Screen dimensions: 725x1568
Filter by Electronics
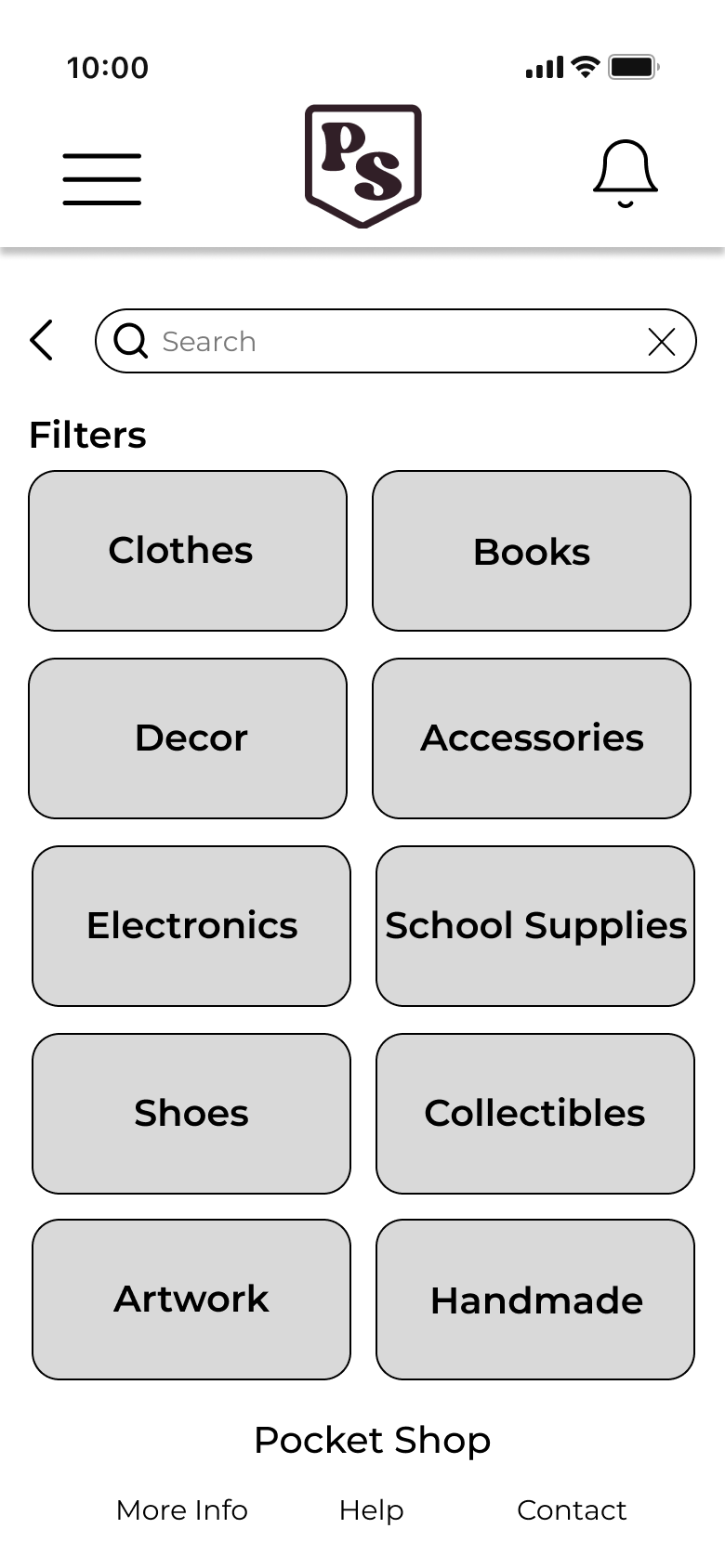[191, 926]
